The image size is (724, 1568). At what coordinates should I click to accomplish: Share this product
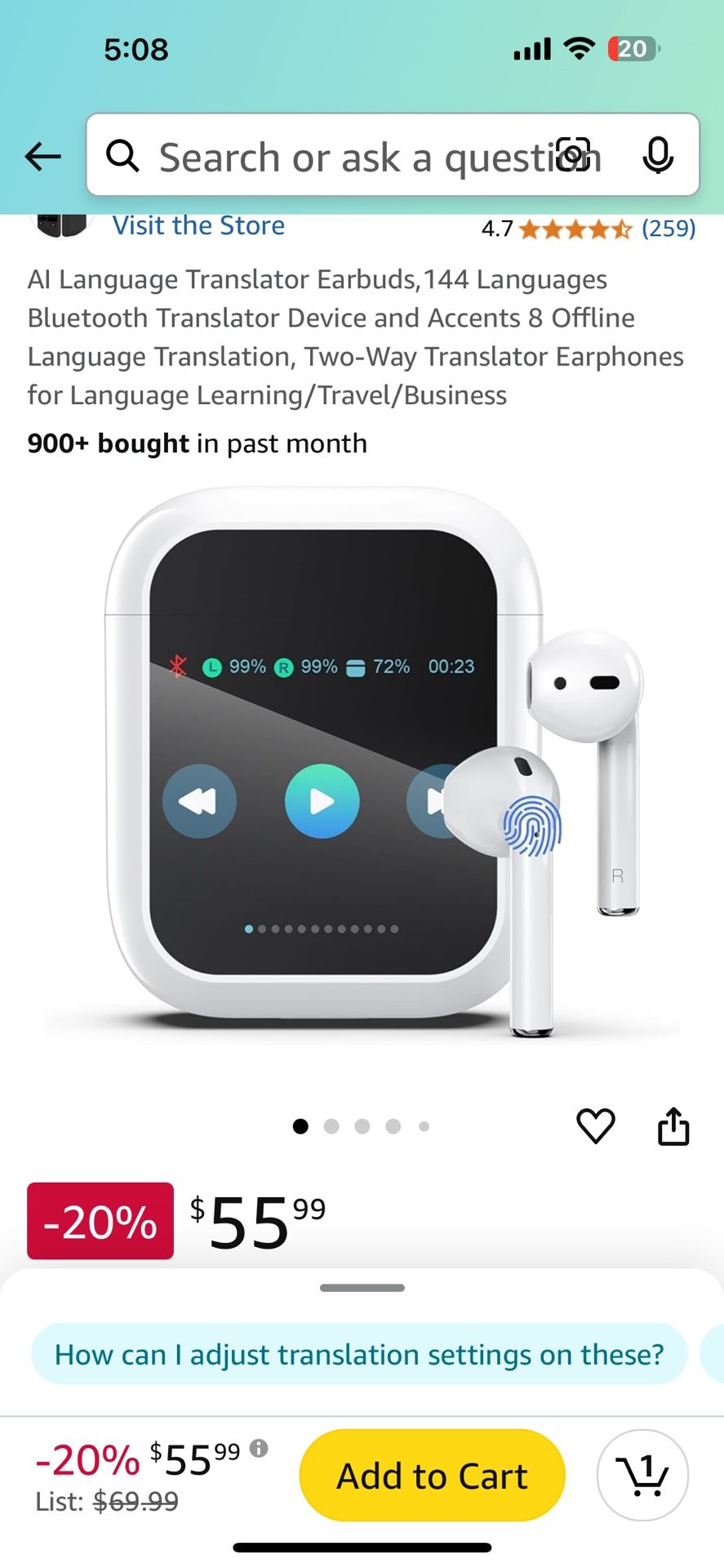pos(673,1126)
